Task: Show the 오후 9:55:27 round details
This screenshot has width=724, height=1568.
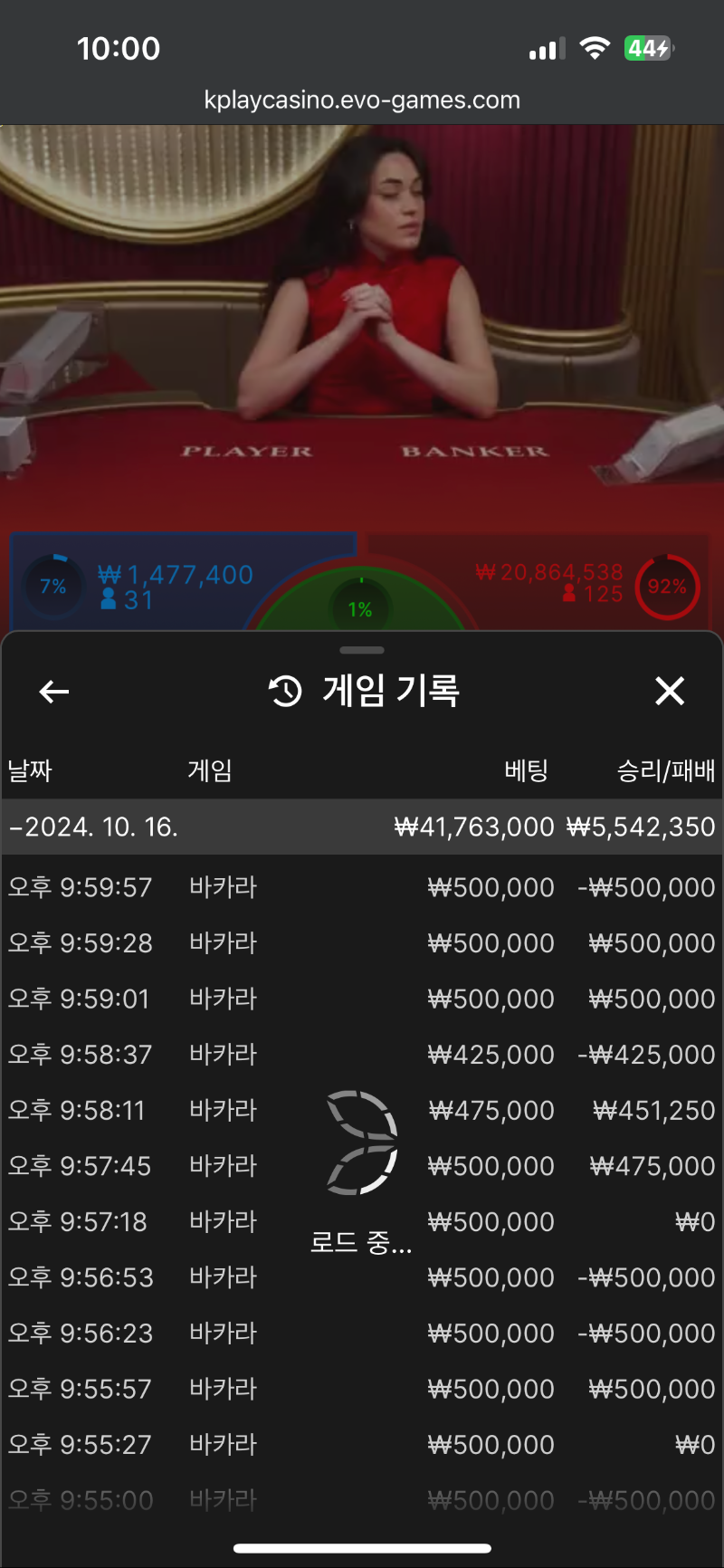Action: 362,1445
